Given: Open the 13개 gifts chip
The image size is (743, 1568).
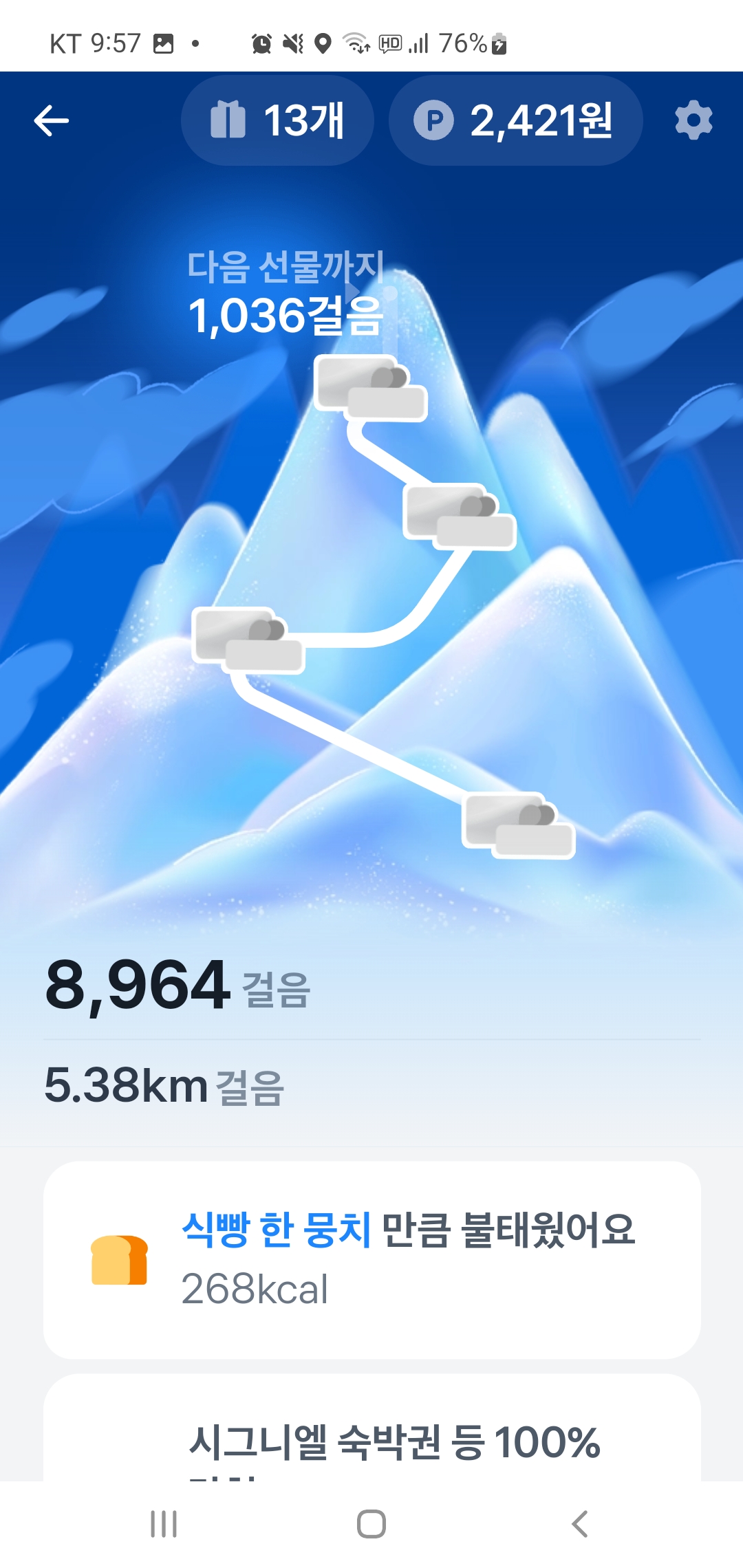Looking at the screenshot, I should 277,121.
